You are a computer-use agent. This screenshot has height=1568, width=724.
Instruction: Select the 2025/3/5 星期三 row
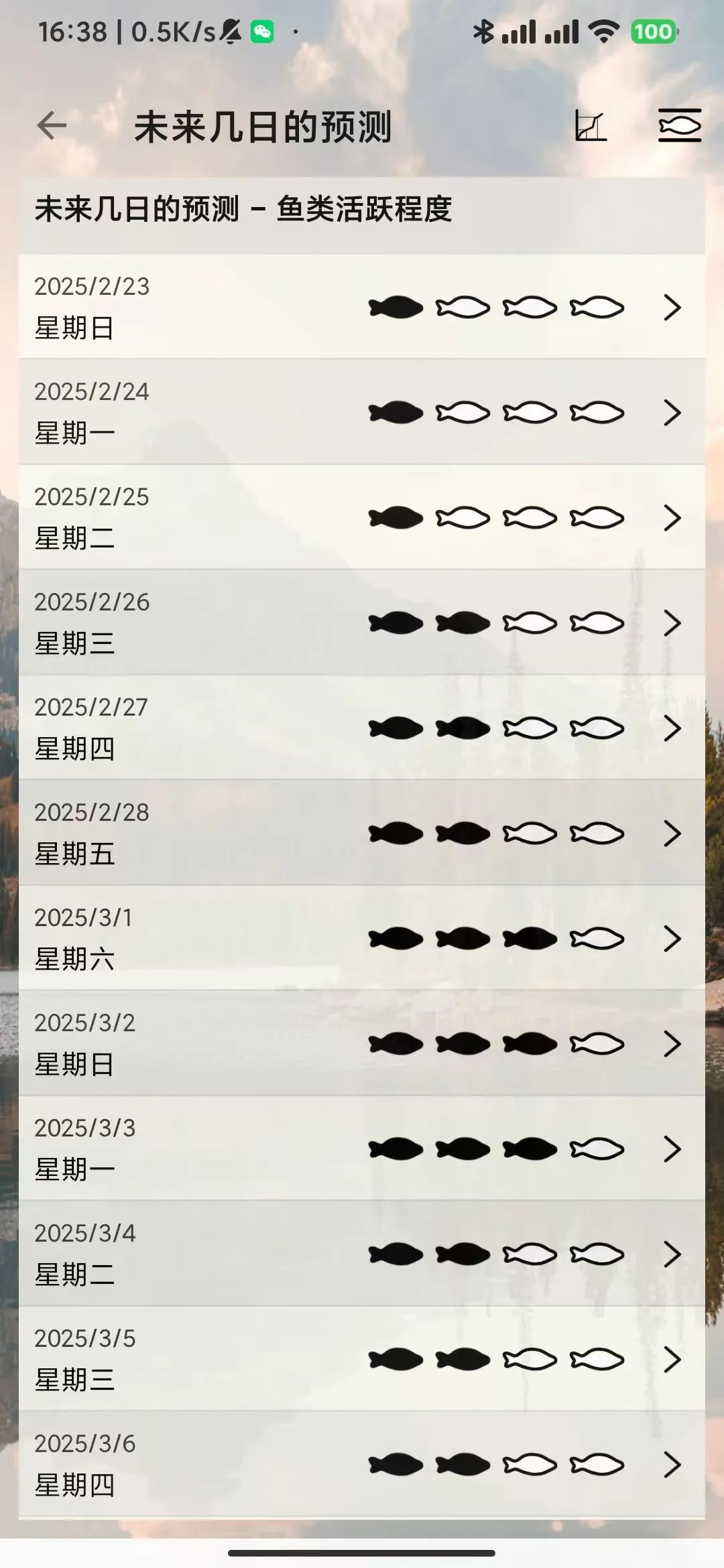coord(362,1359)
